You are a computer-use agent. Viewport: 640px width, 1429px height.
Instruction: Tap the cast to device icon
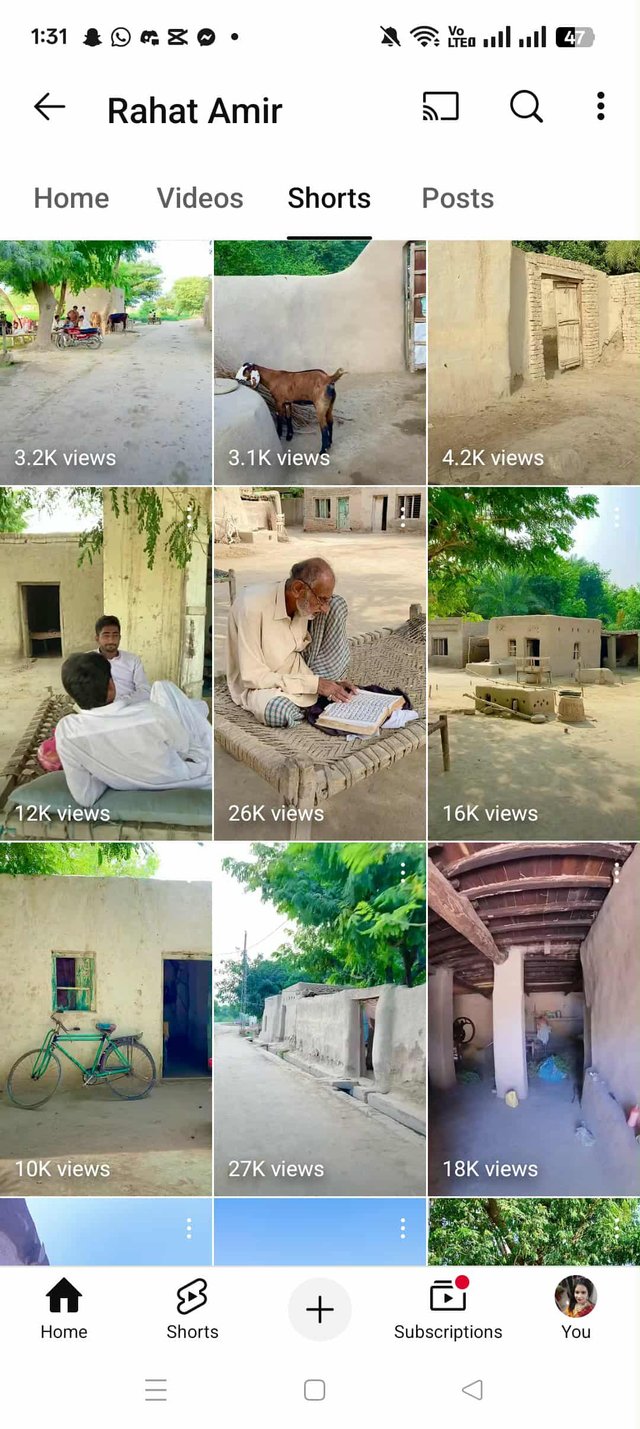pos(441,106)
